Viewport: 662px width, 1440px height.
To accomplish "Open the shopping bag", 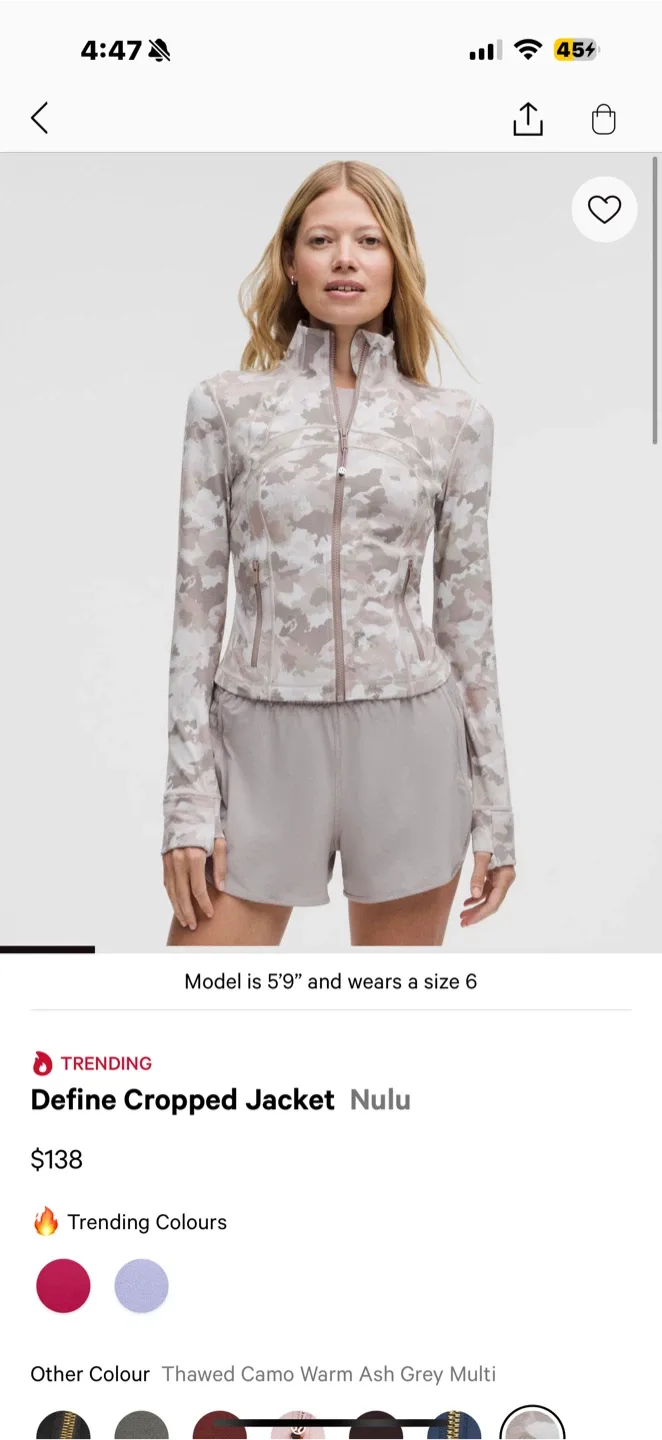I will pyautogui.click(x=603, y=119).
